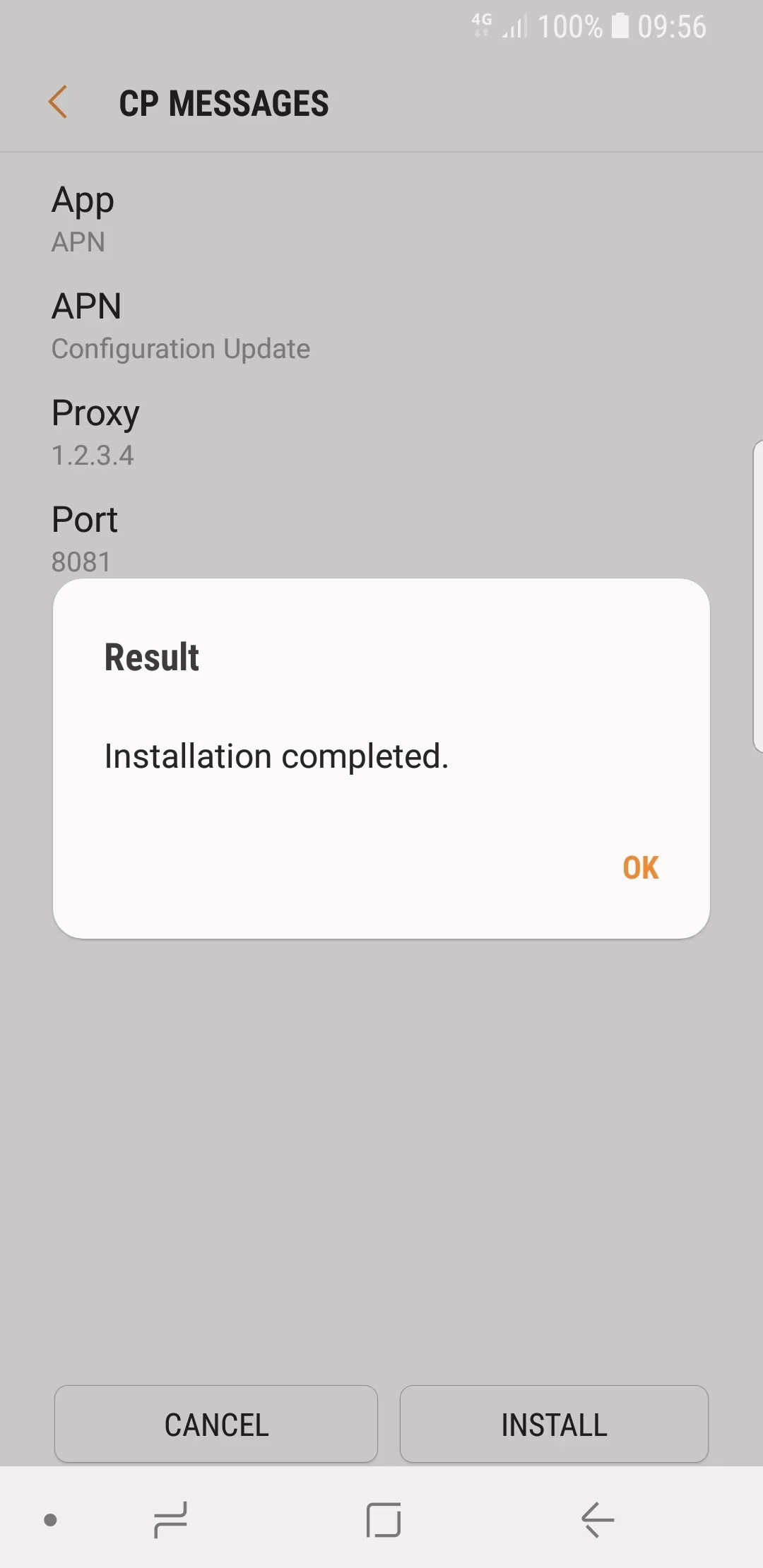Go back from CP Messages
Viewport: 763px width, 1568px height.
point(58,102)
